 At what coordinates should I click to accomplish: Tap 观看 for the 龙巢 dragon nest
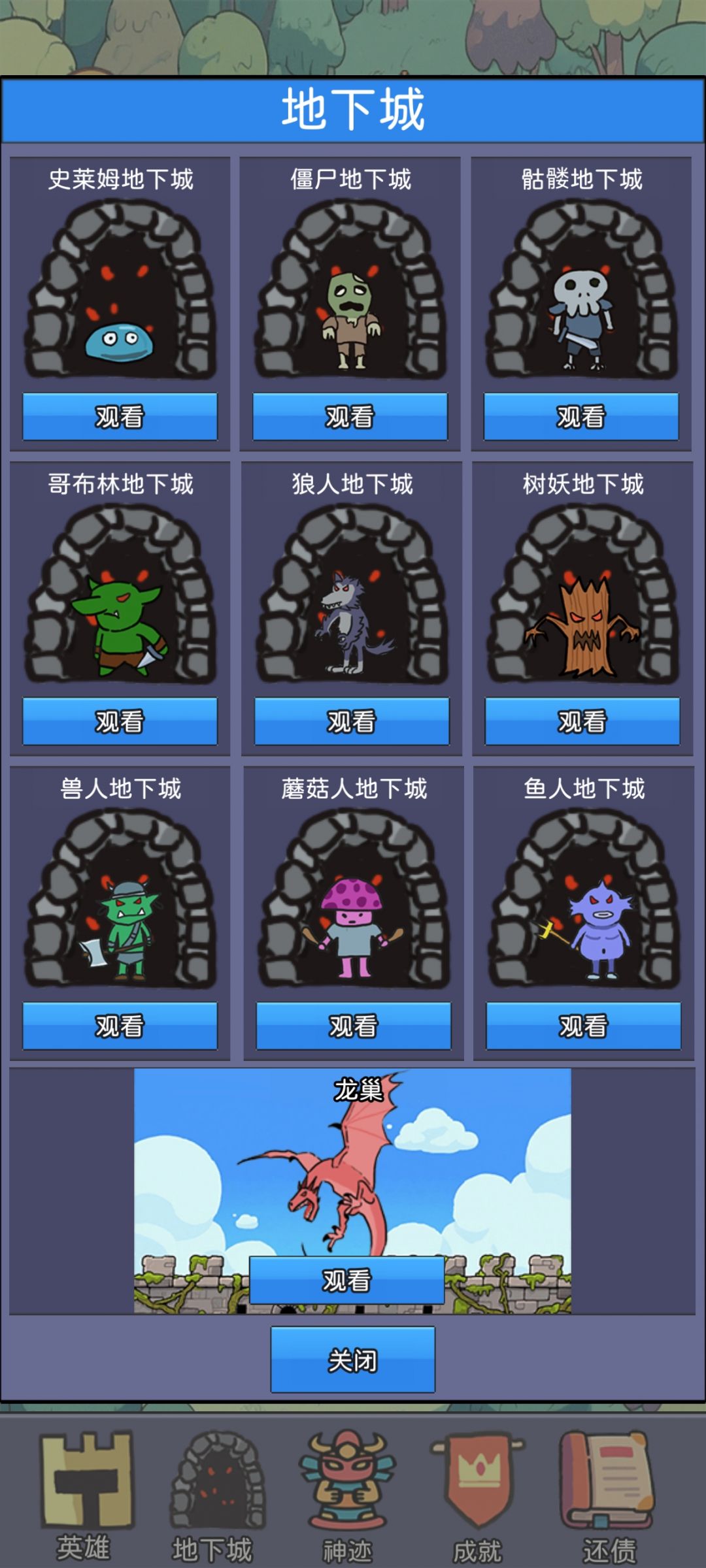click(x=346, y=1280)
